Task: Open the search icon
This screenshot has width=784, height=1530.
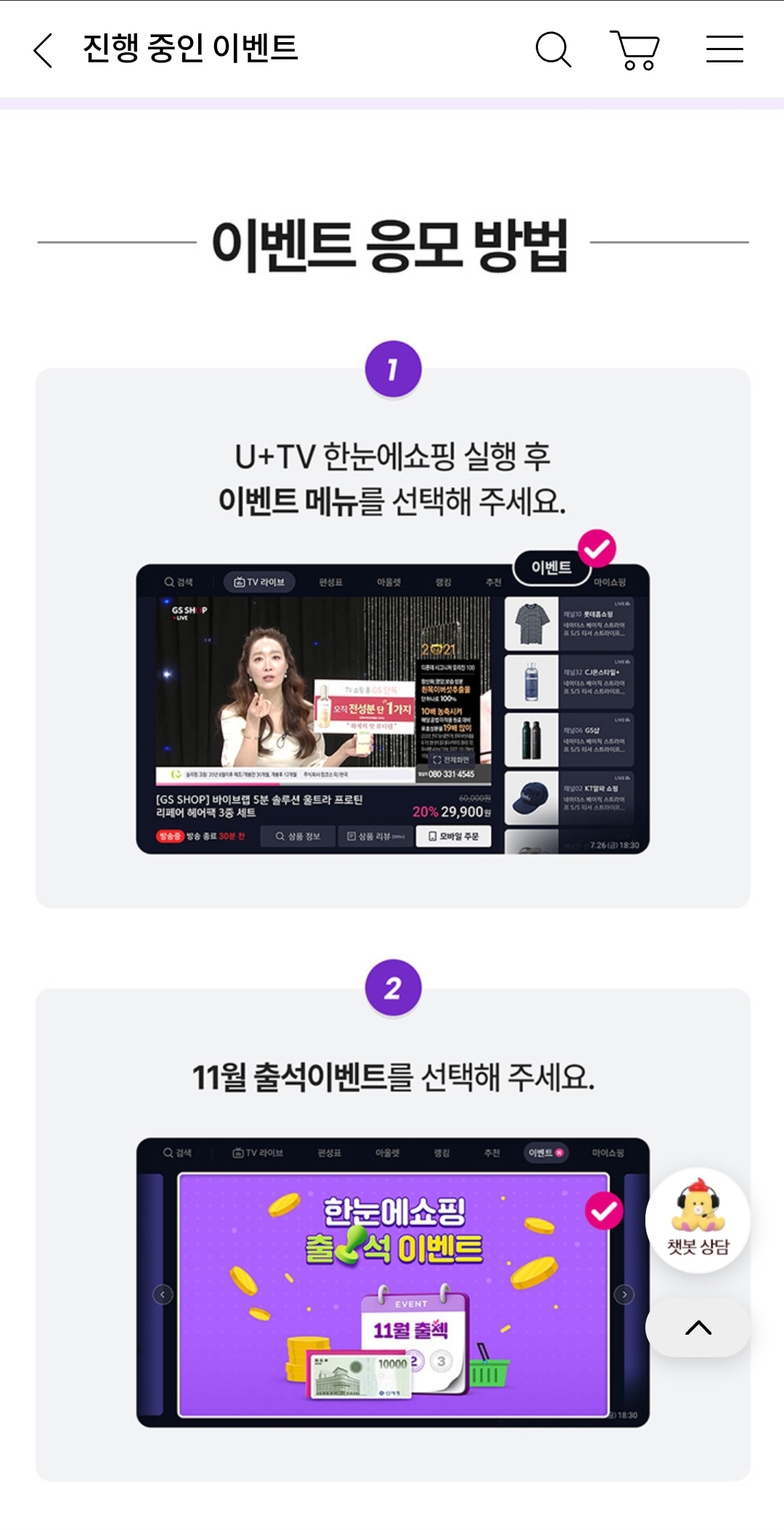Action: tap(553, 50)
